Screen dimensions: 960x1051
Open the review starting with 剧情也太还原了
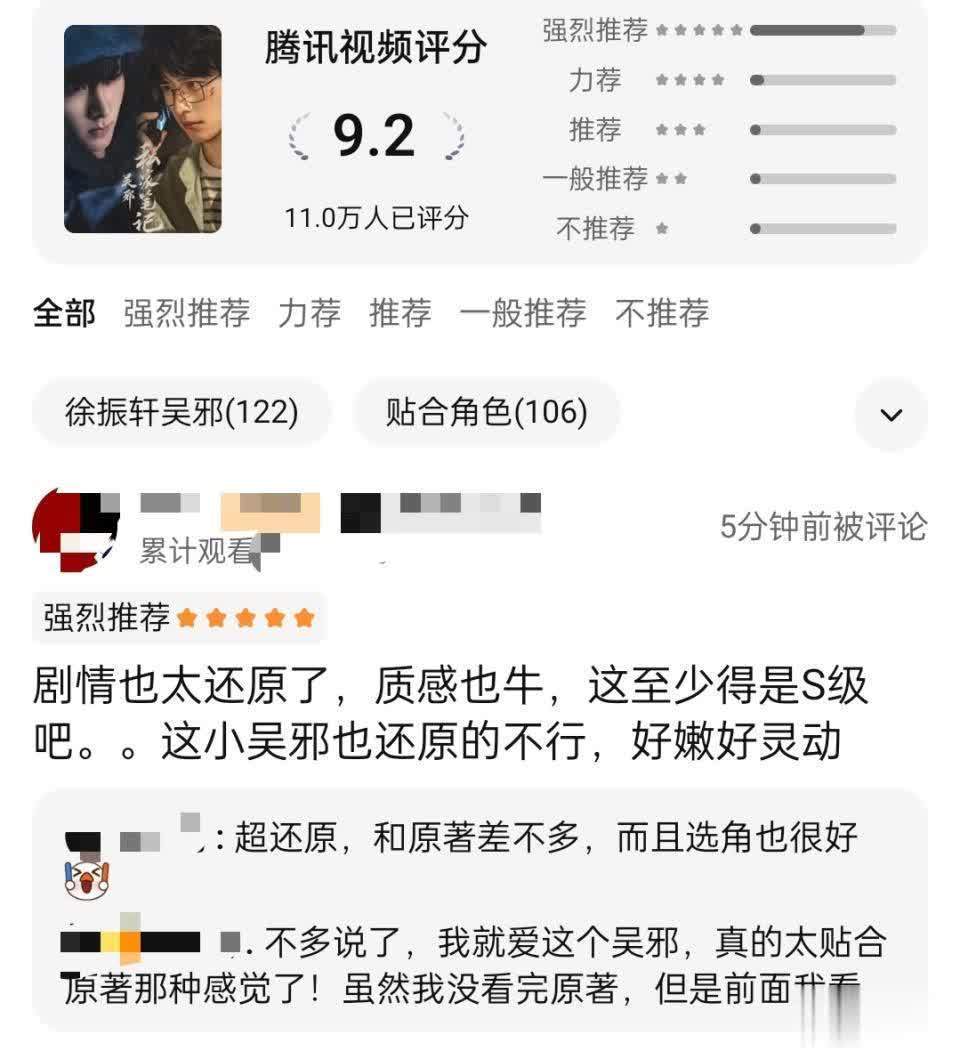(450, 715)
